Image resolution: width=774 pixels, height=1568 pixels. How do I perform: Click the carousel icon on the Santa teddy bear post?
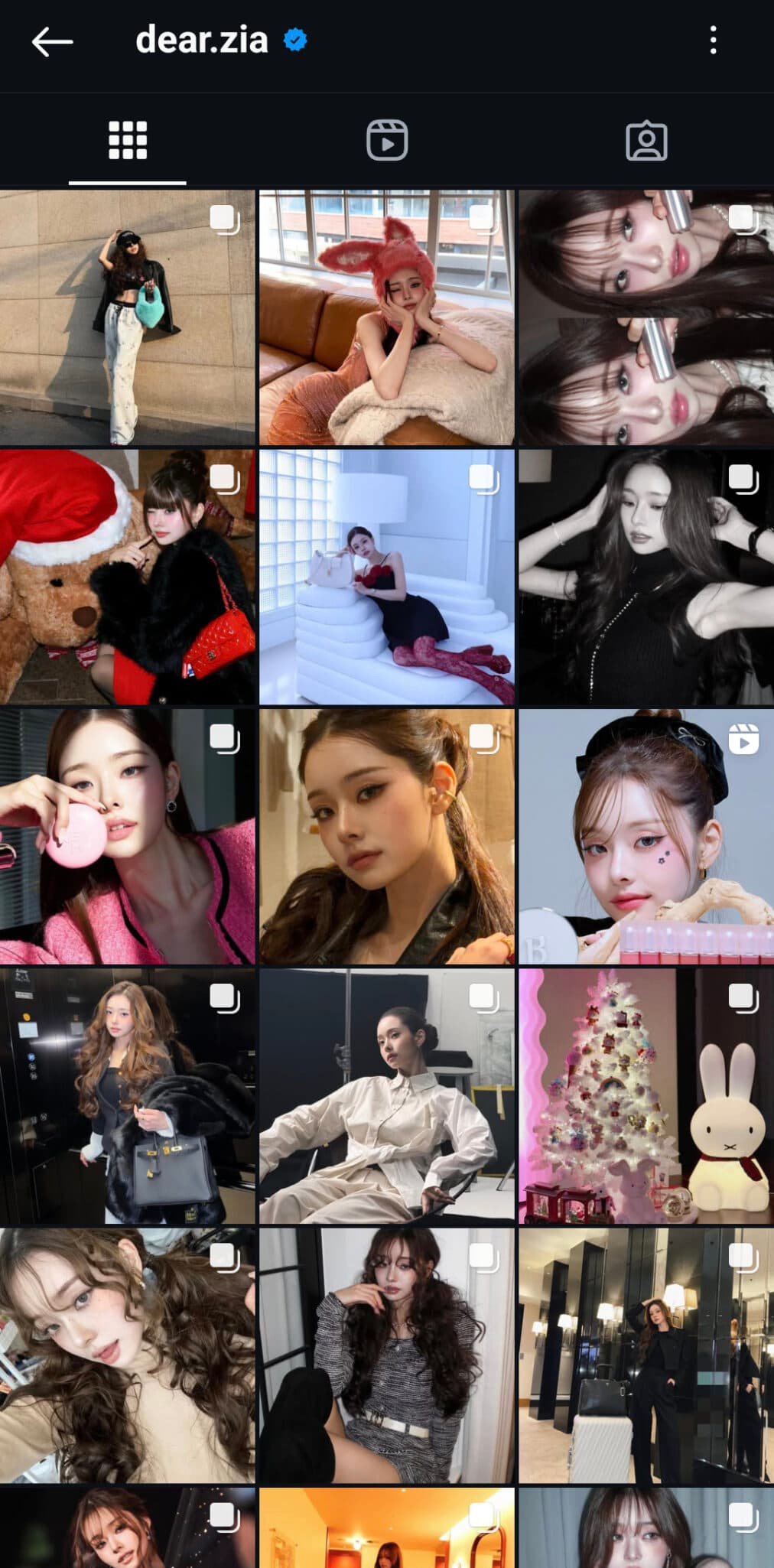pyautogui.click(x=225, y=479)
